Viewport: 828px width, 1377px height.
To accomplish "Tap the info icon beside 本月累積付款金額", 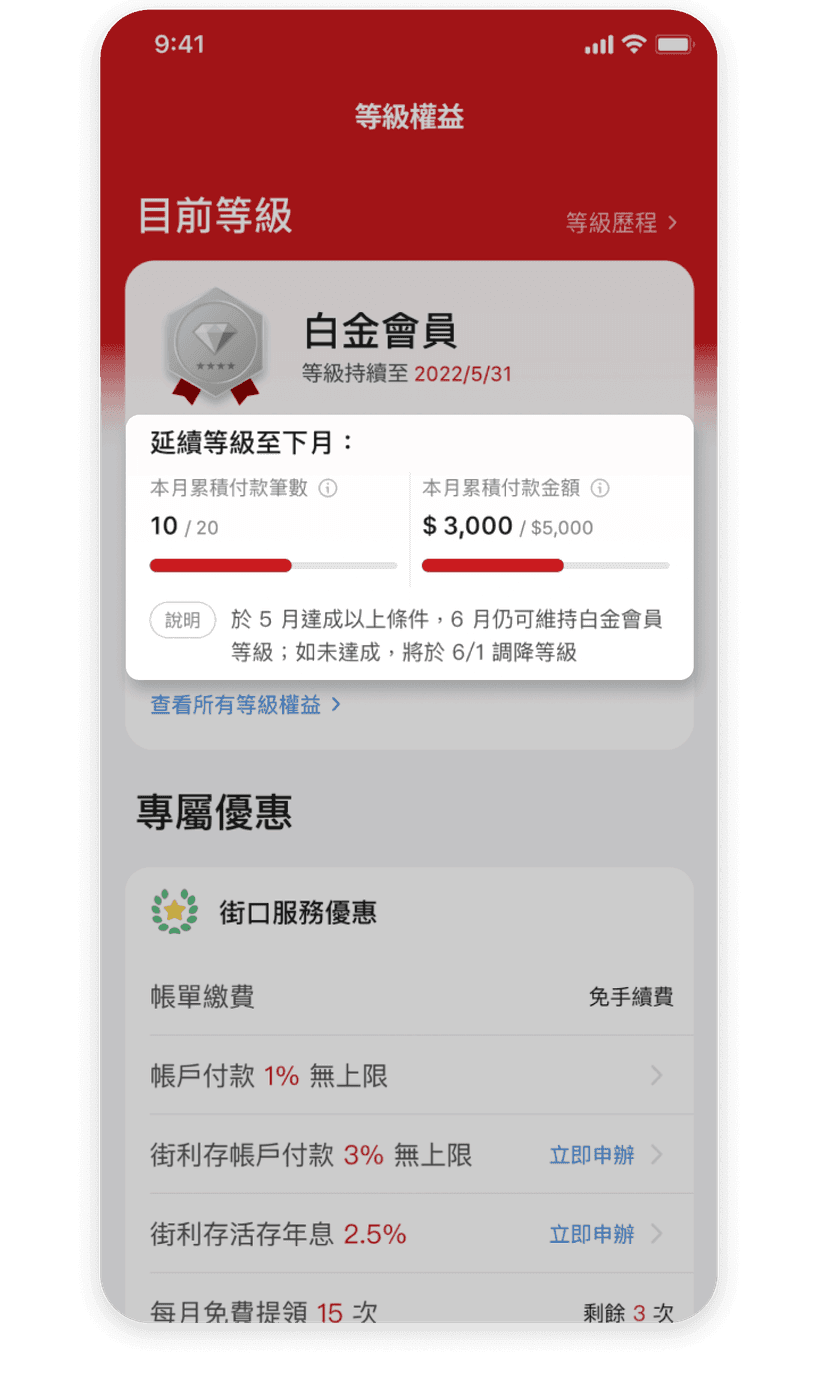I will tap(600, 488).
